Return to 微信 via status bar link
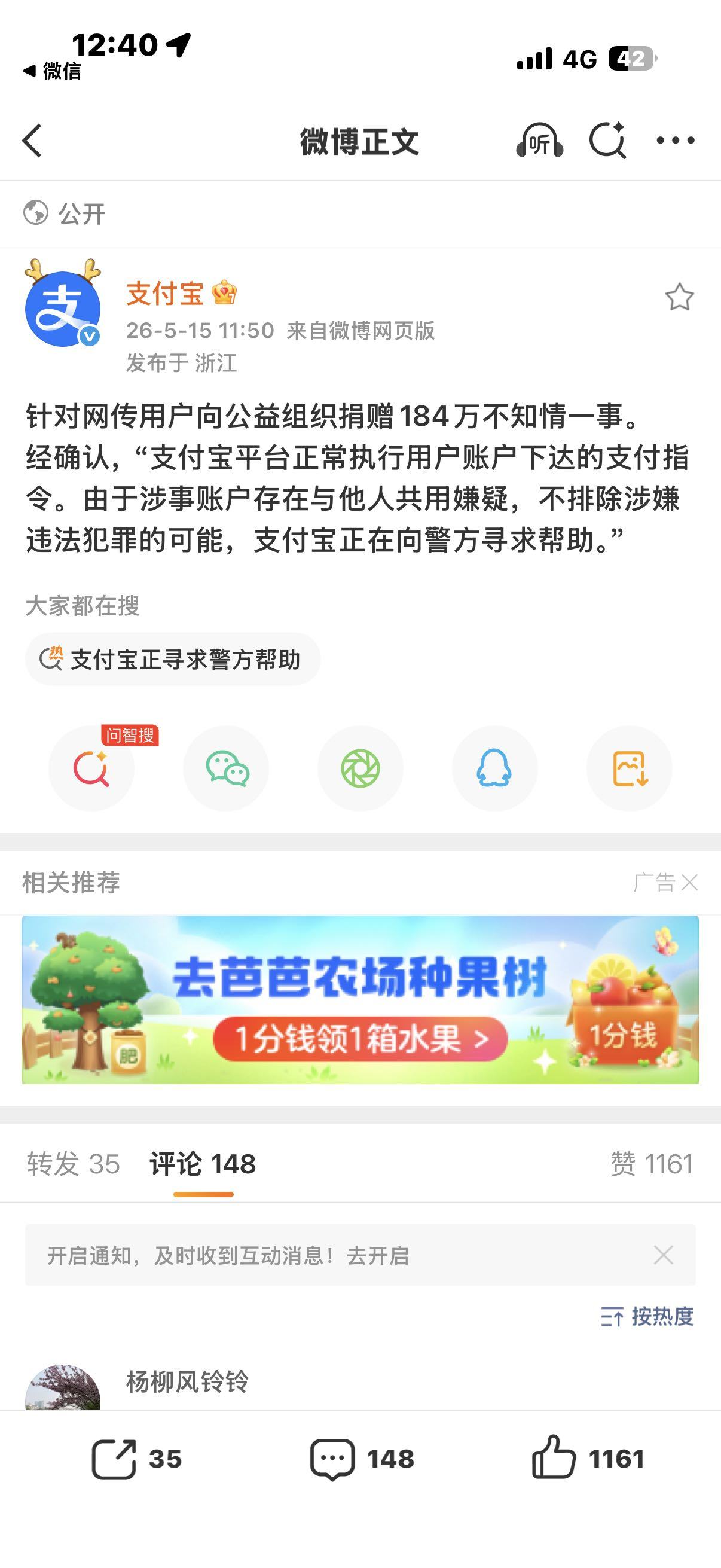The image size is (721, 1568). (x=52, y=71)
